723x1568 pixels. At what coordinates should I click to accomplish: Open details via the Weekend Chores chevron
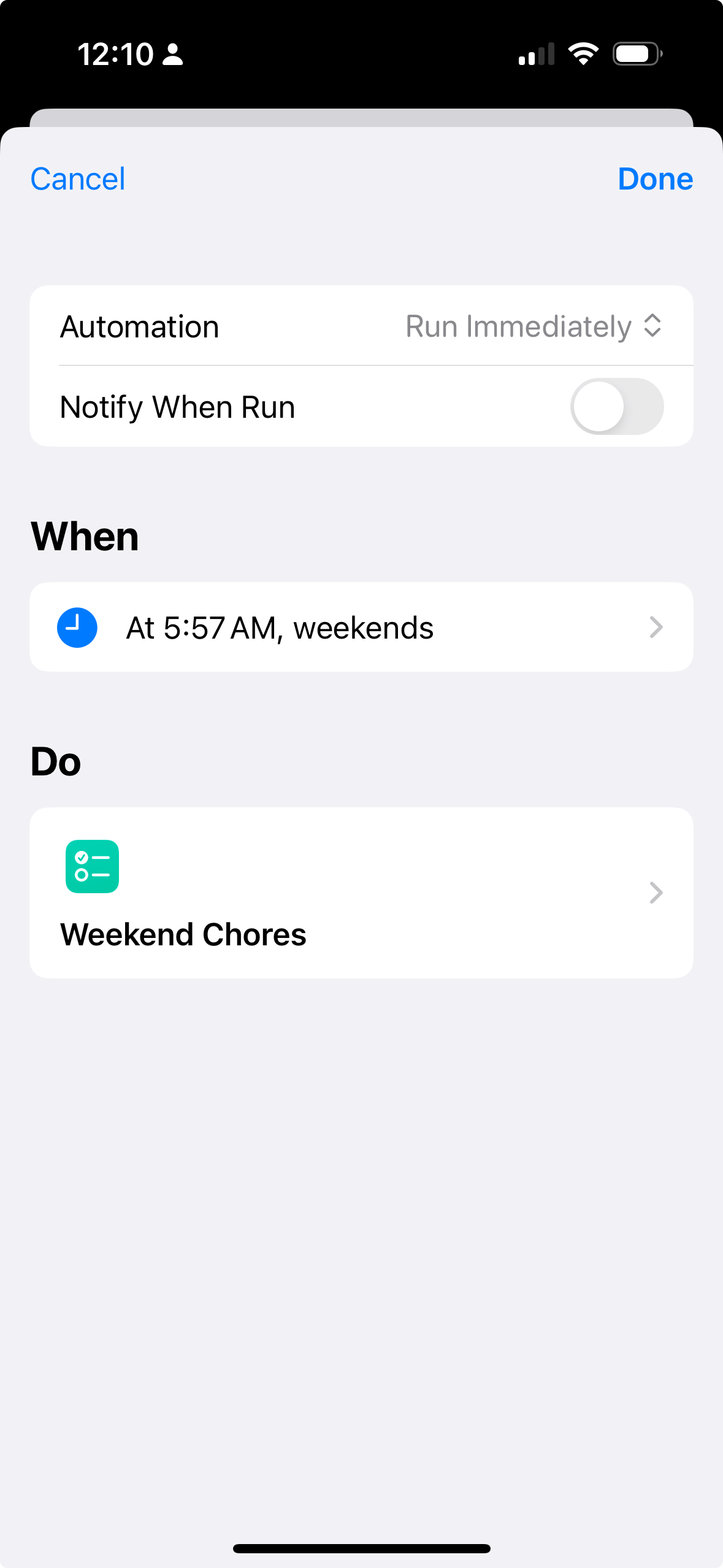coord(656,893)
